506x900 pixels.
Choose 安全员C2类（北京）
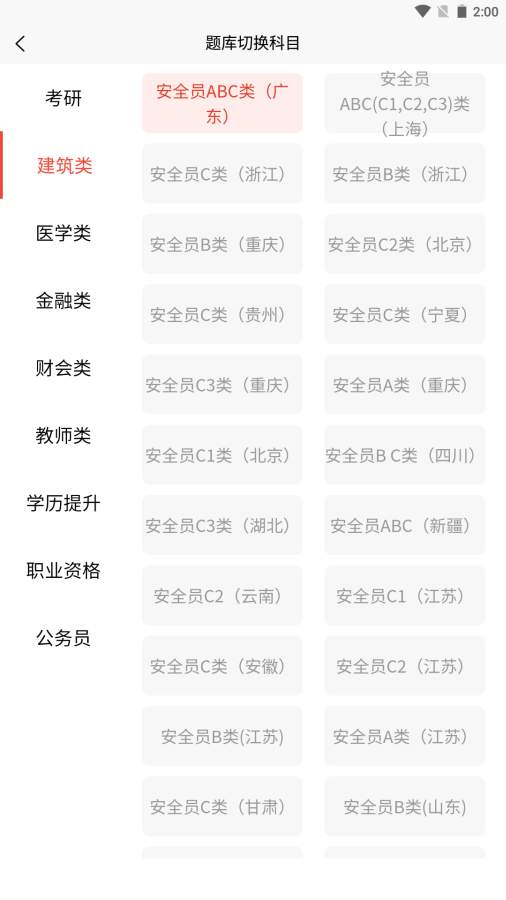tap(404, 244)
